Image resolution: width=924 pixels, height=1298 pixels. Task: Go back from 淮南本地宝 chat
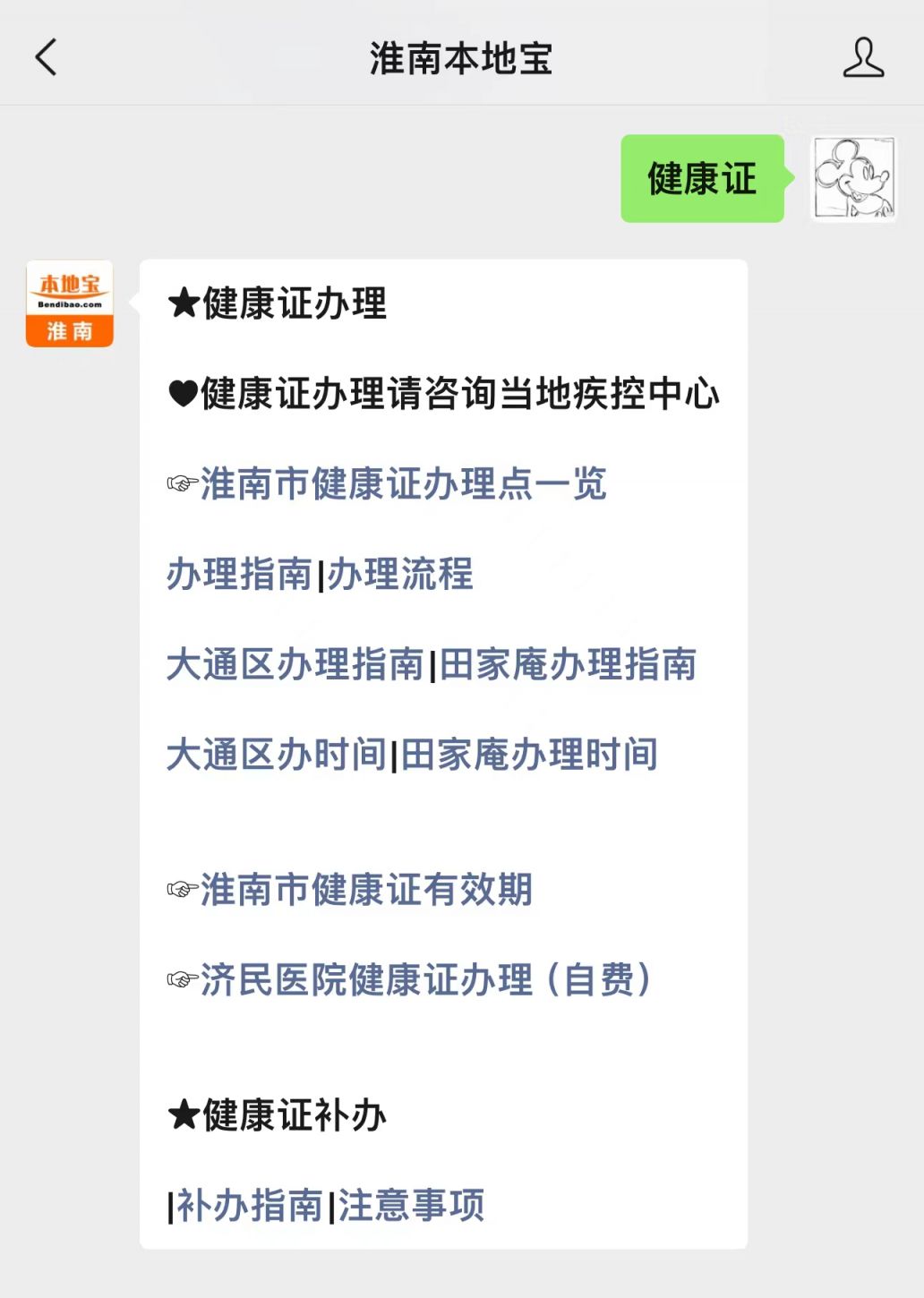(x=47, y=58)
